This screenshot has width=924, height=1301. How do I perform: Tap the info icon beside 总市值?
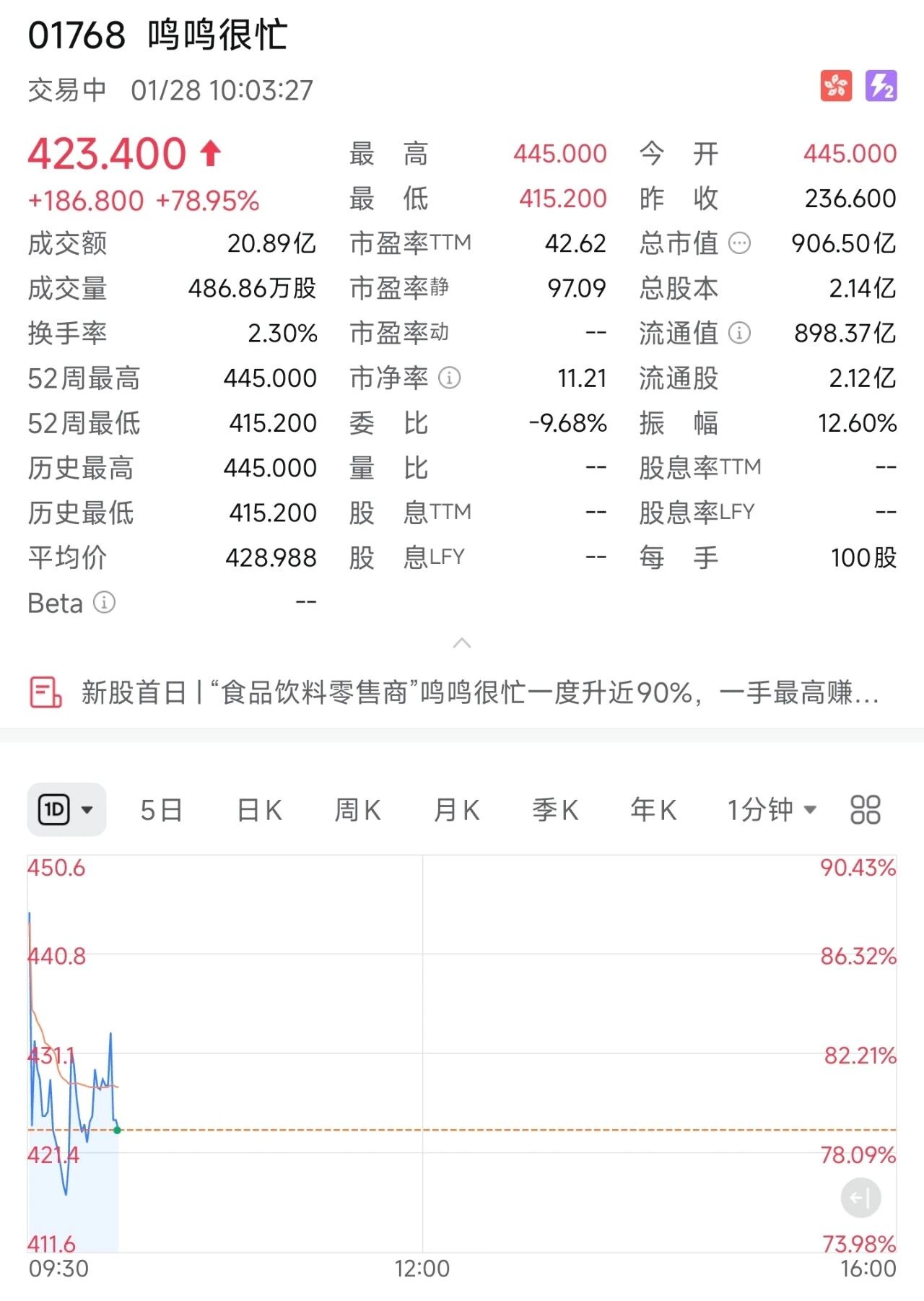click(x=739, y=243)
